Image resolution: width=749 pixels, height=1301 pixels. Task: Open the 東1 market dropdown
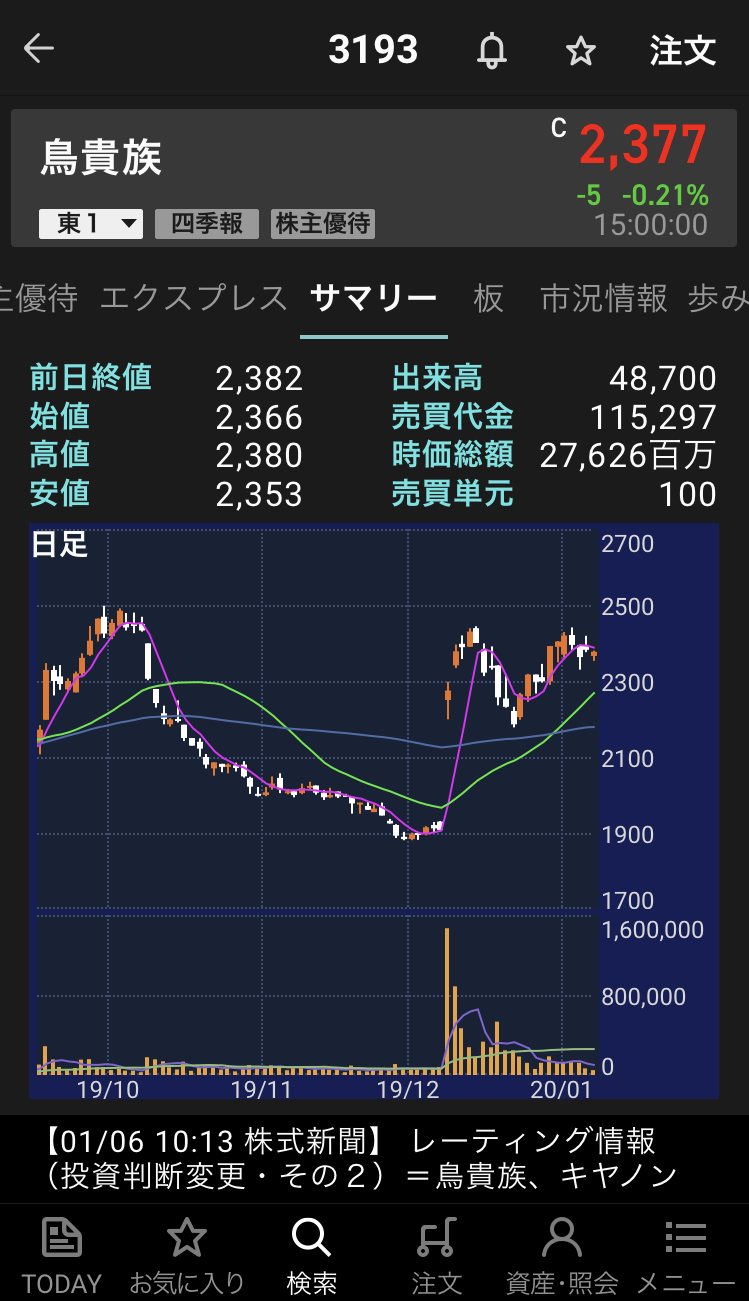point(91,224)
